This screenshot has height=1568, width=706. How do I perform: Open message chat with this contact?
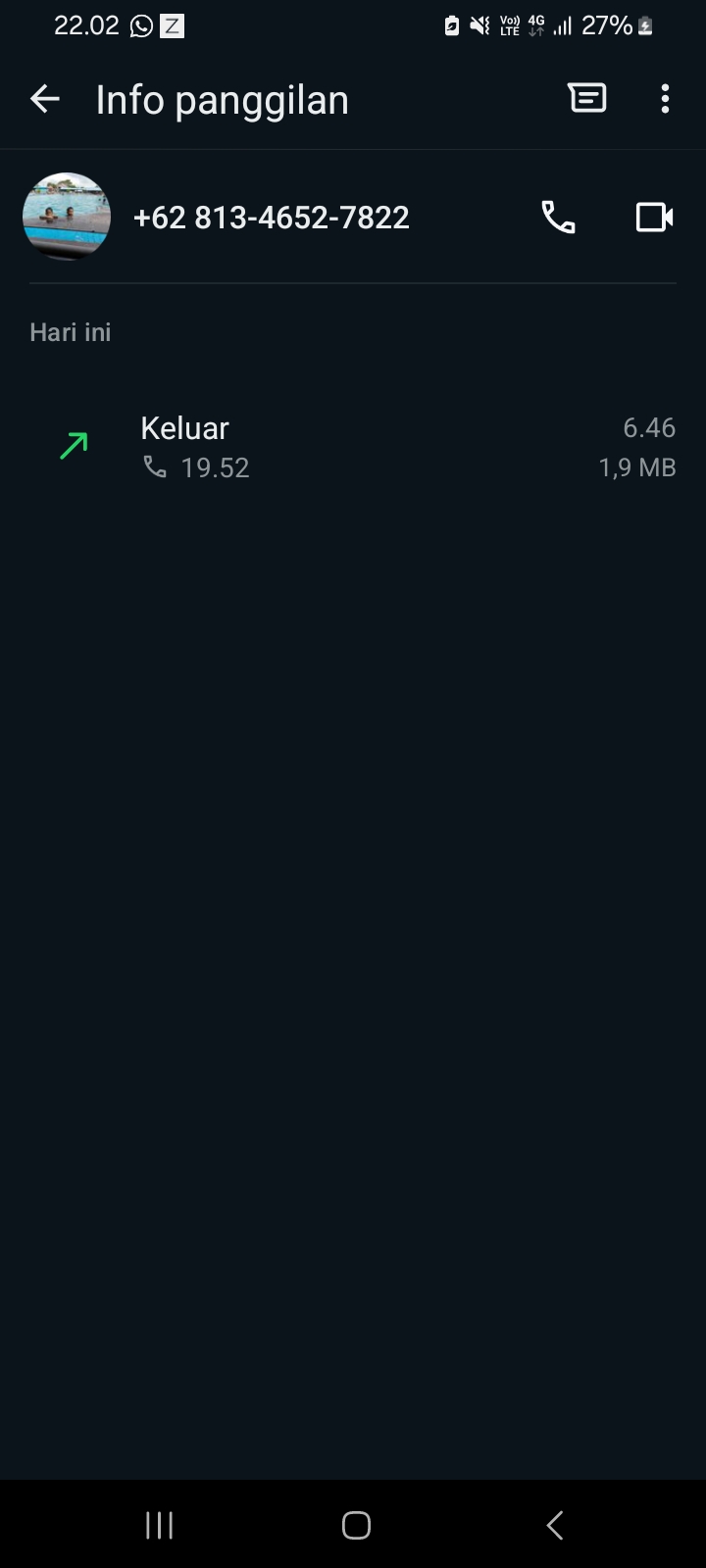point(587,99)
